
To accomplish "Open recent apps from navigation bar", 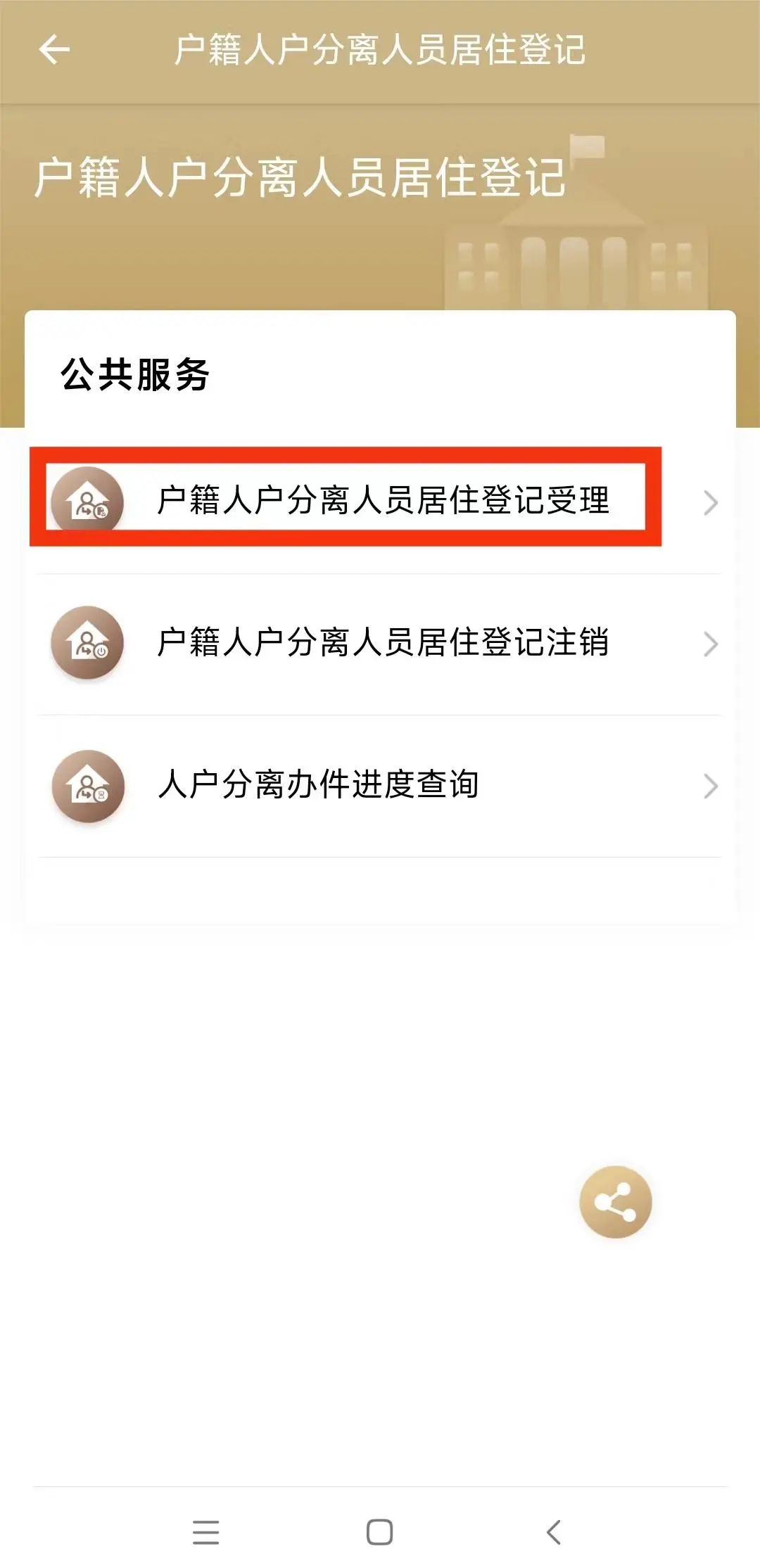I will tap(205, 1532).
